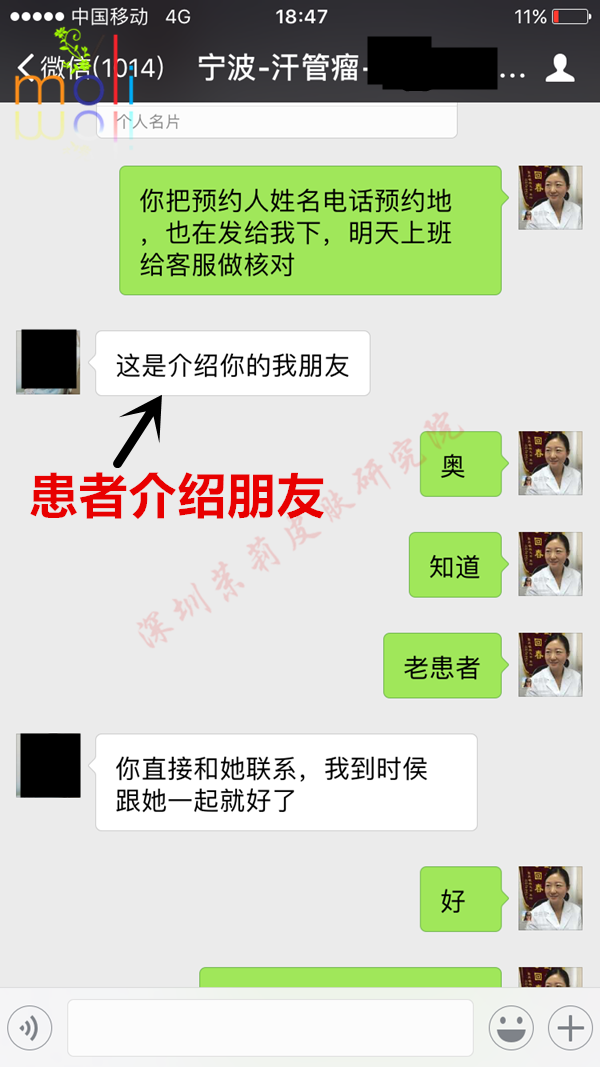Screen dimensions: 600x1067
Task: Open the chat info profile icon
Action: click(x=559, y=68)
